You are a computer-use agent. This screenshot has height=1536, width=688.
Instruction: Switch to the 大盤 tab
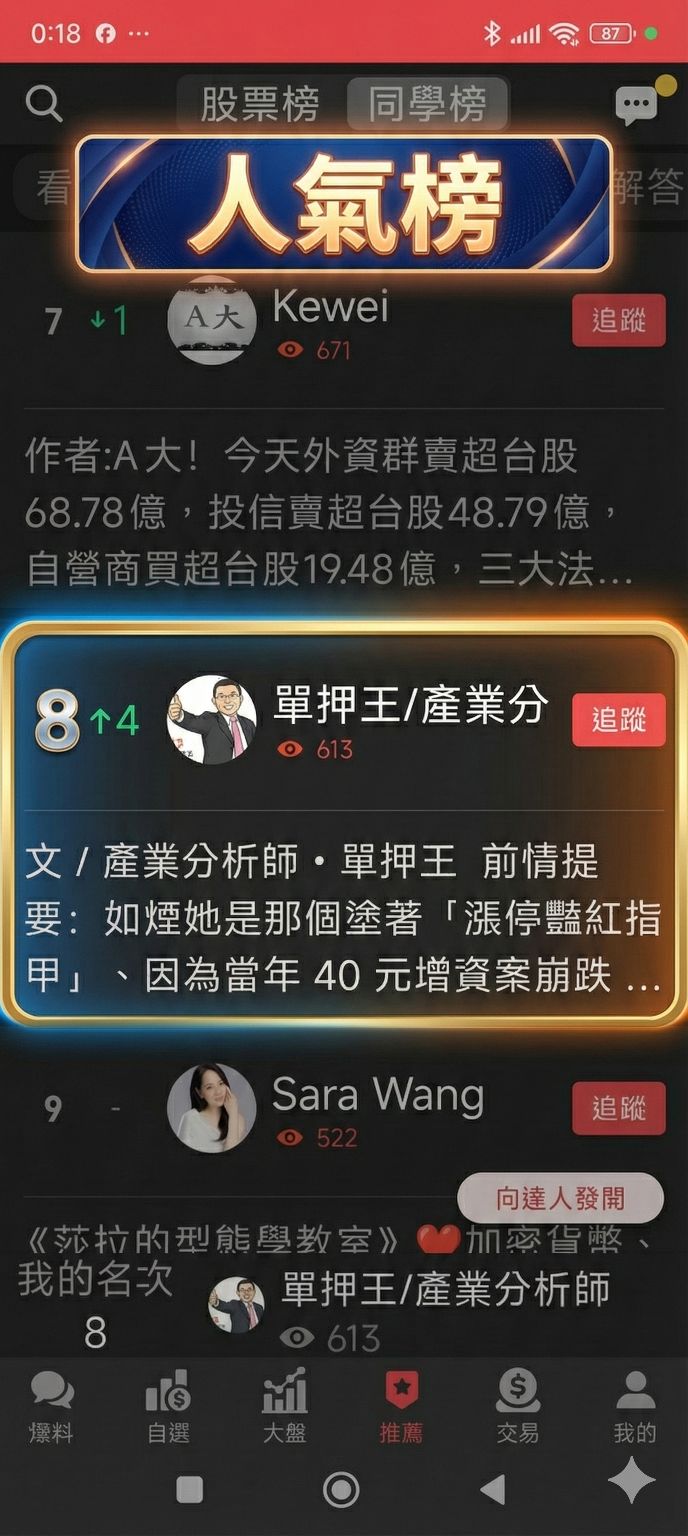[x=285, y=1406]
